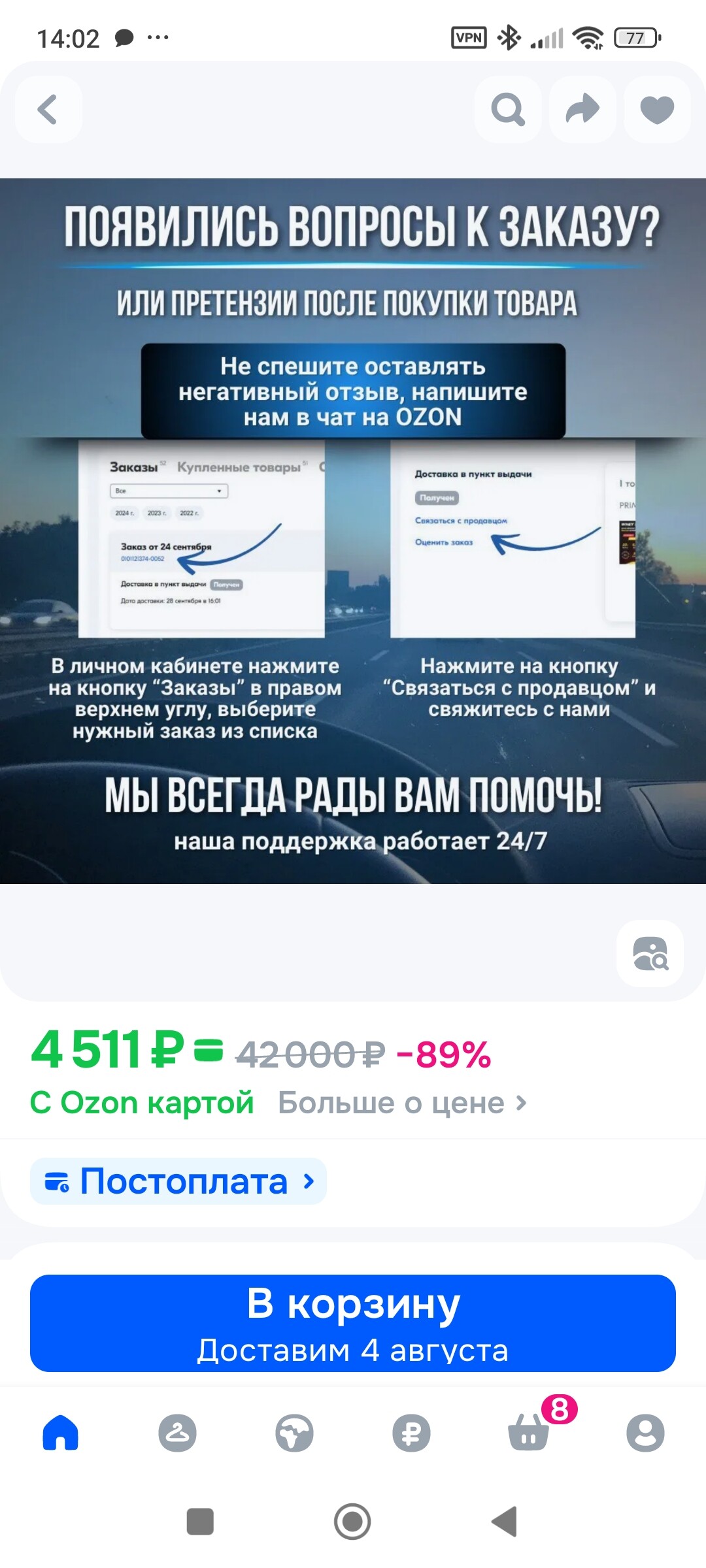
Task: Add product to favorites with heart
Action: [x=657, y=109]
